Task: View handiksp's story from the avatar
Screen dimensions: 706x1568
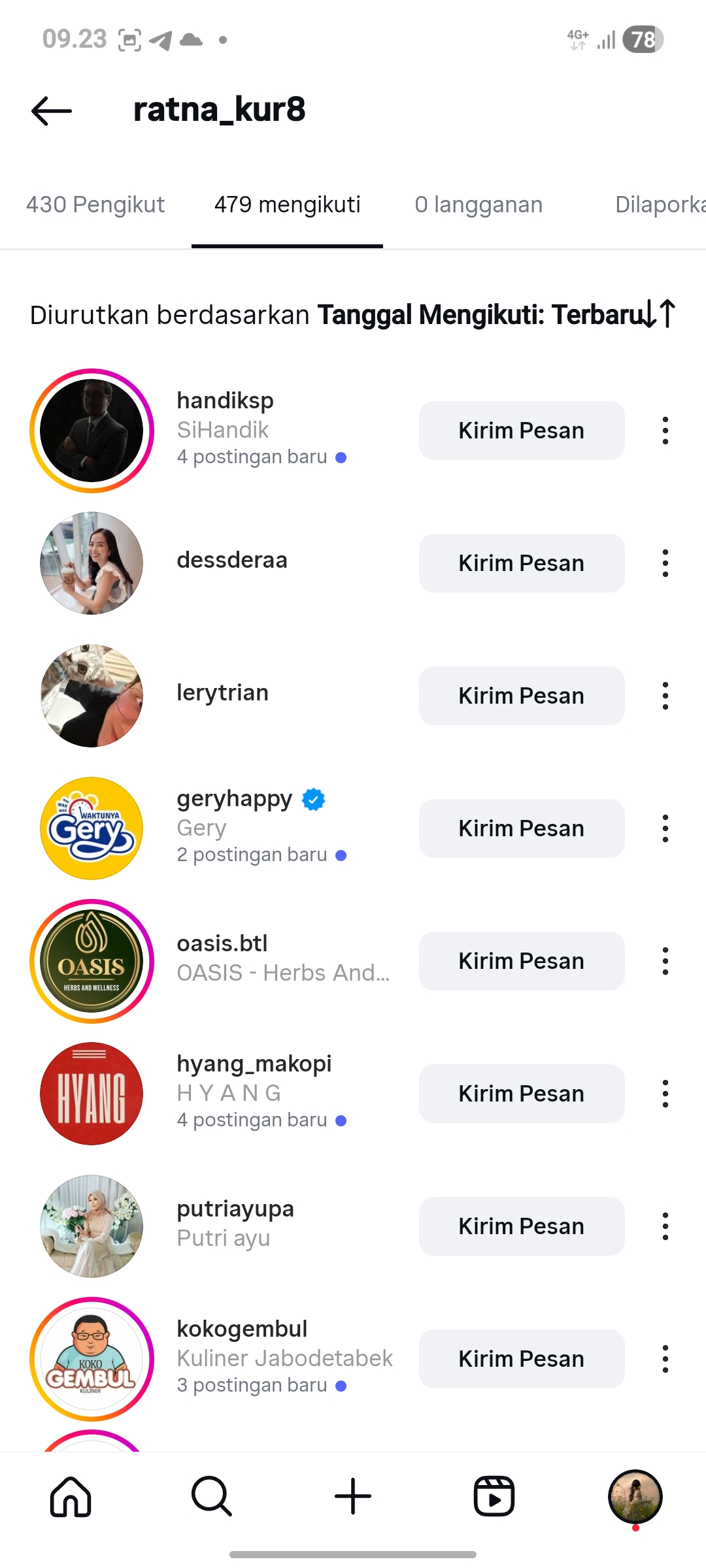Action: tap(92, 431)
